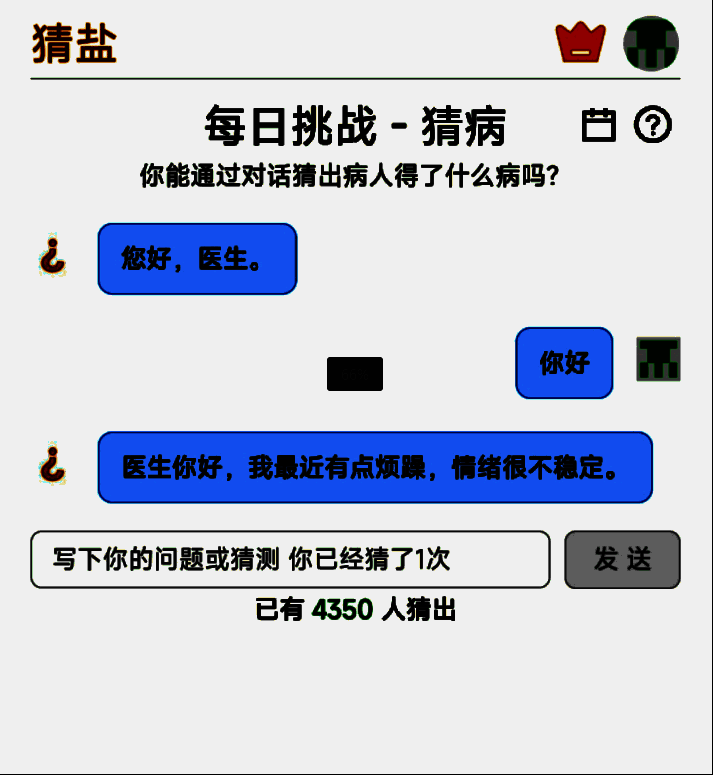Open the calendar of past challenges

(598, 126)
